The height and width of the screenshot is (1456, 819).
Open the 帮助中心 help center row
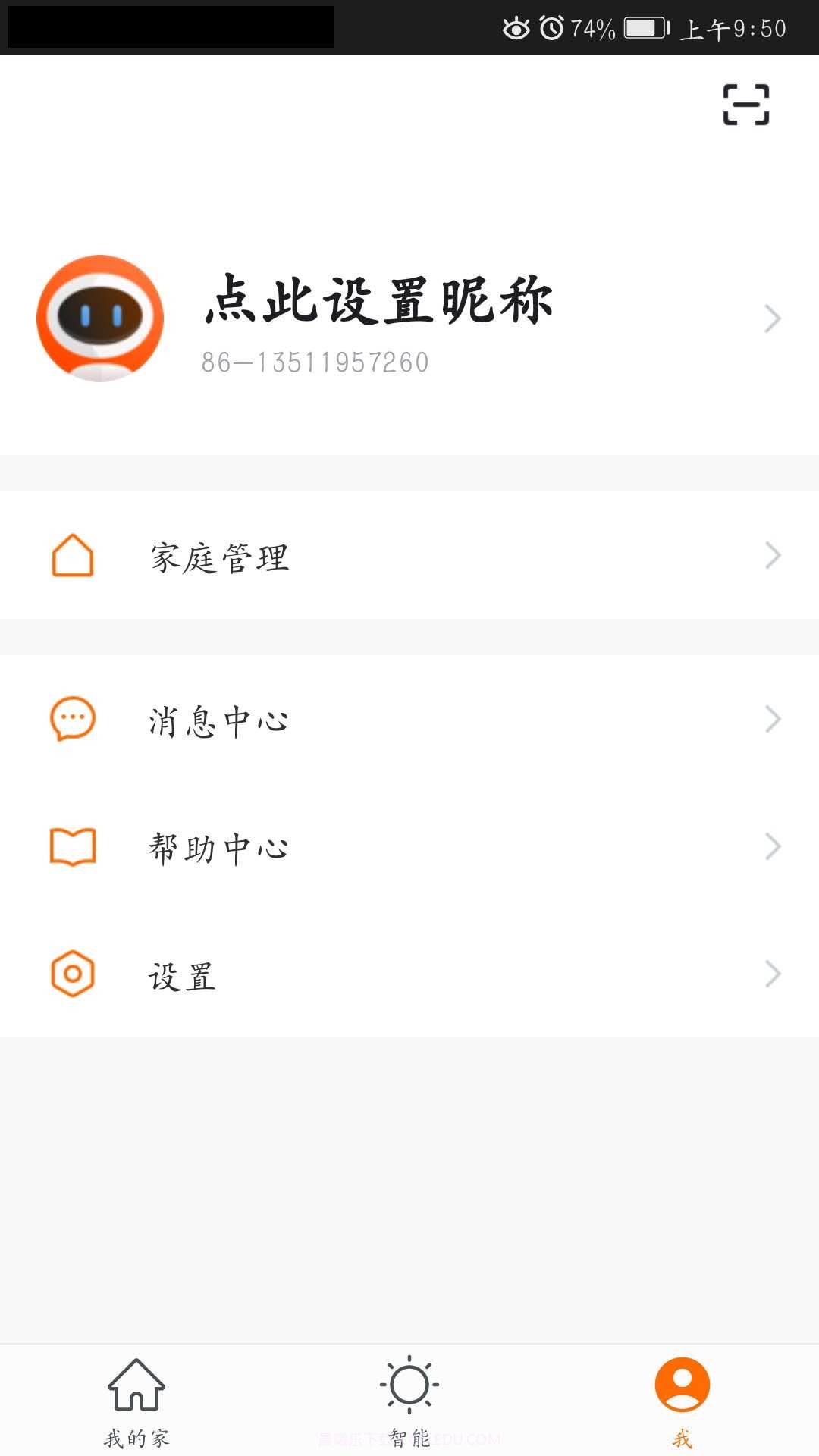[220, 847]
